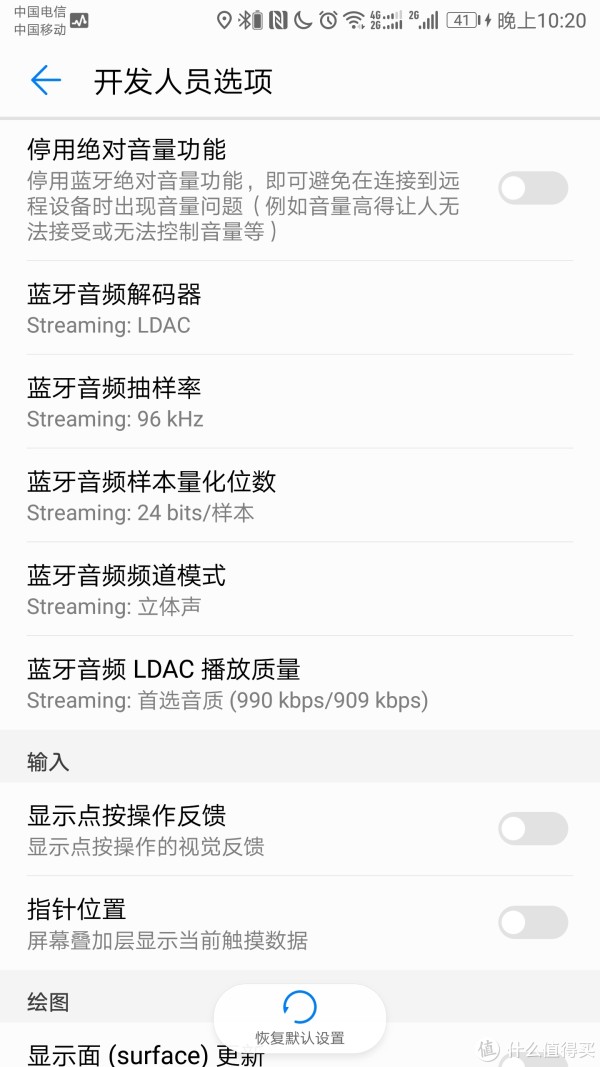This screenshot has height=1067, width=600.
Task: Turn on 指针位置 switch
Action: tap(533, 923)
